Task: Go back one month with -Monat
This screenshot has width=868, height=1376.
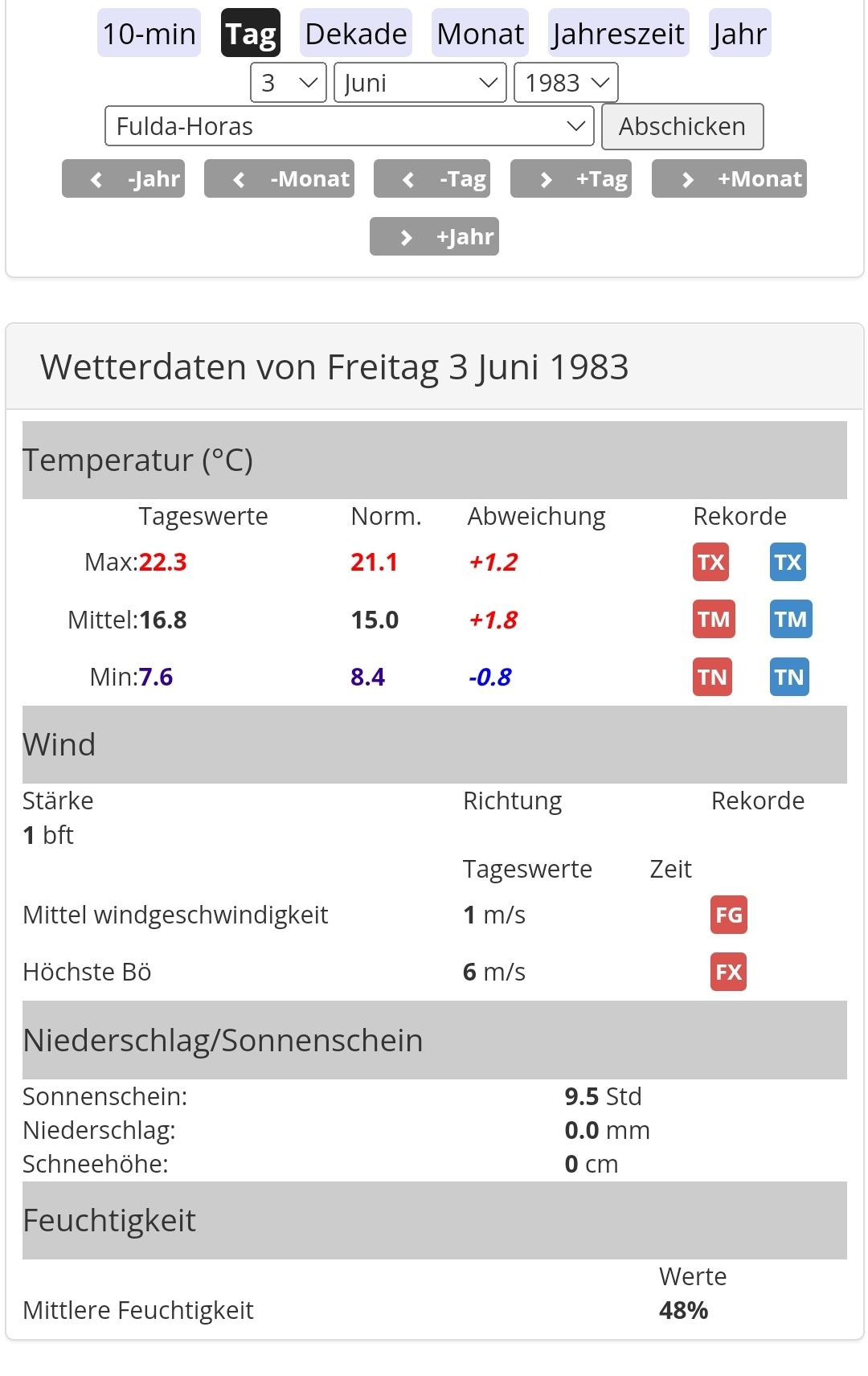Action: 279,178
